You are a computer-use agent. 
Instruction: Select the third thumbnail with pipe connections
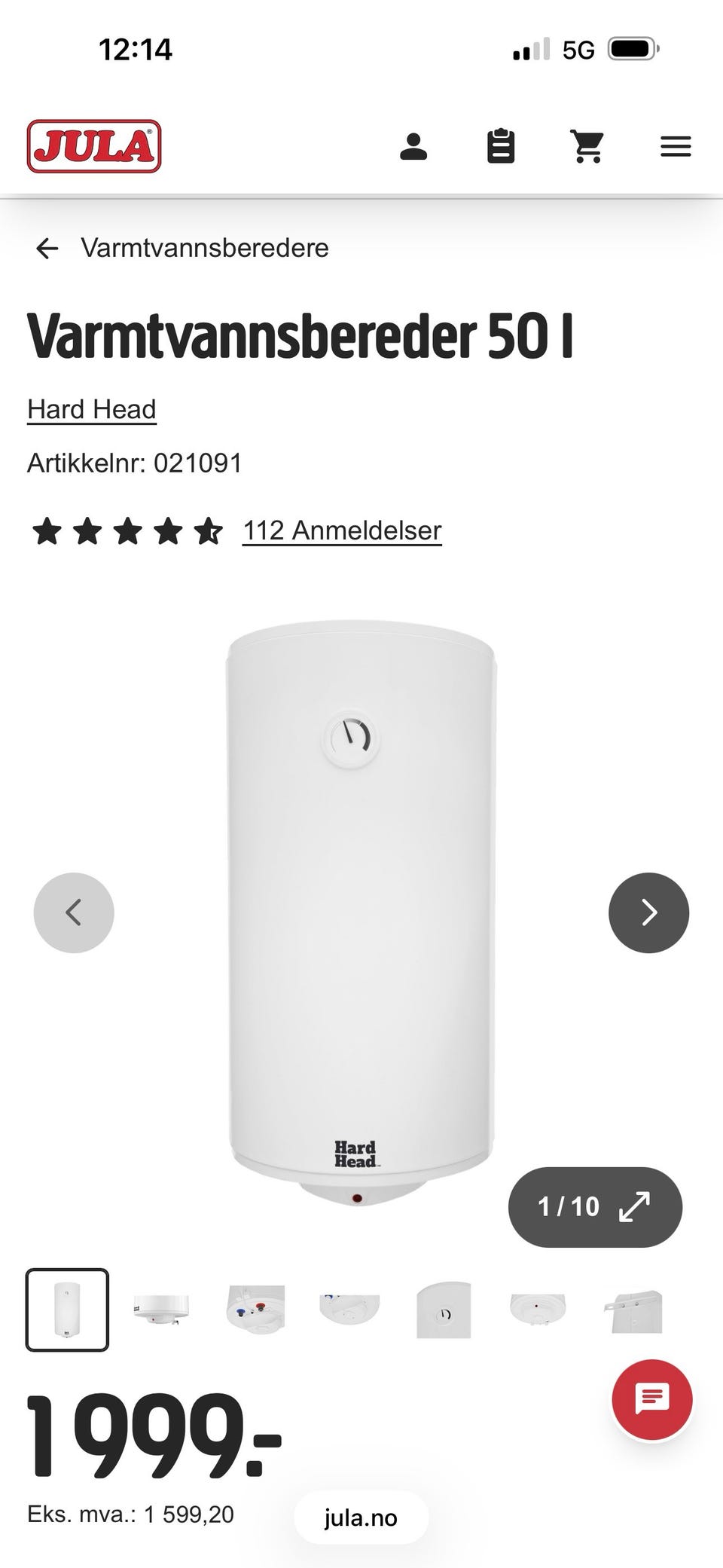tap(255, 1310)
